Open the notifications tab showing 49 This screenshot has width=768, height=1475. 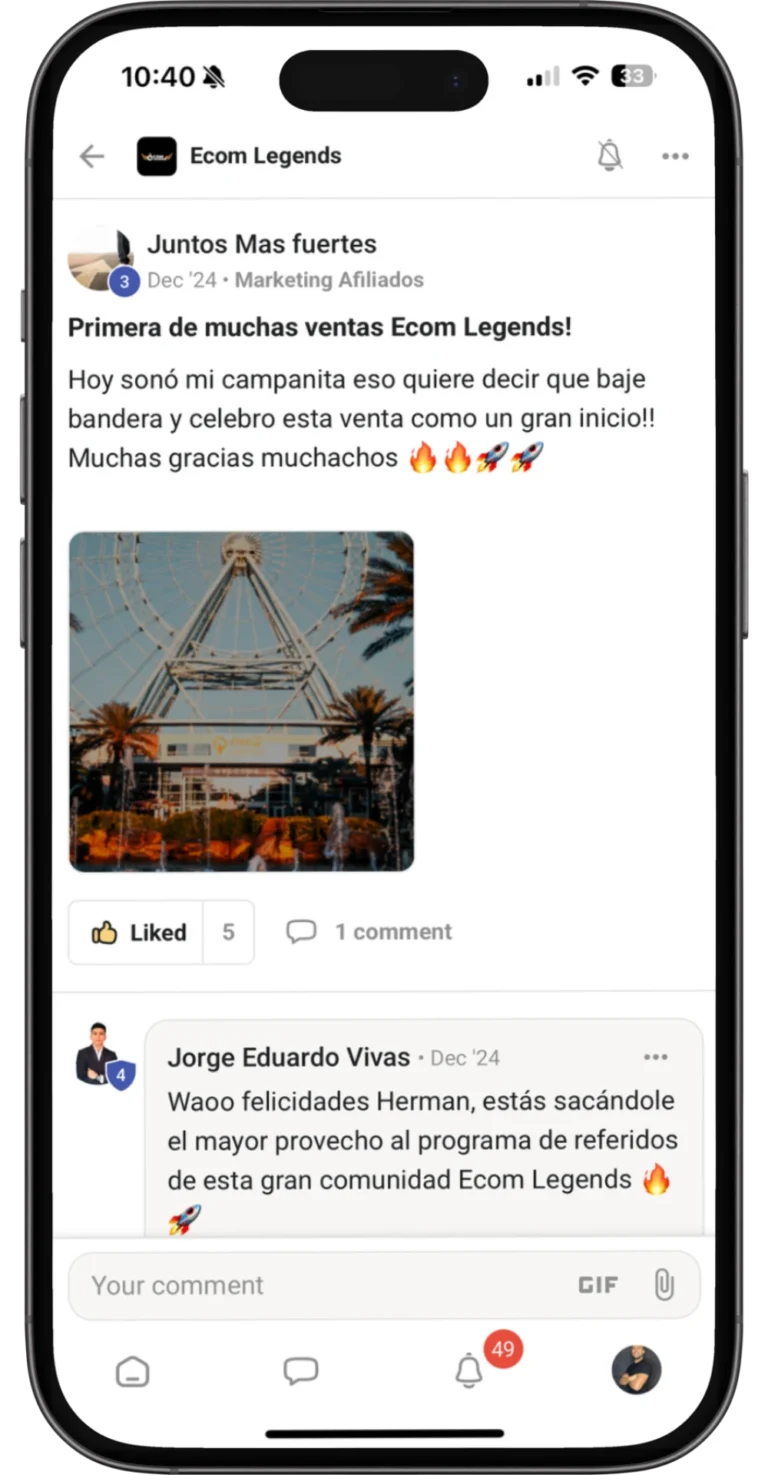470,1371
